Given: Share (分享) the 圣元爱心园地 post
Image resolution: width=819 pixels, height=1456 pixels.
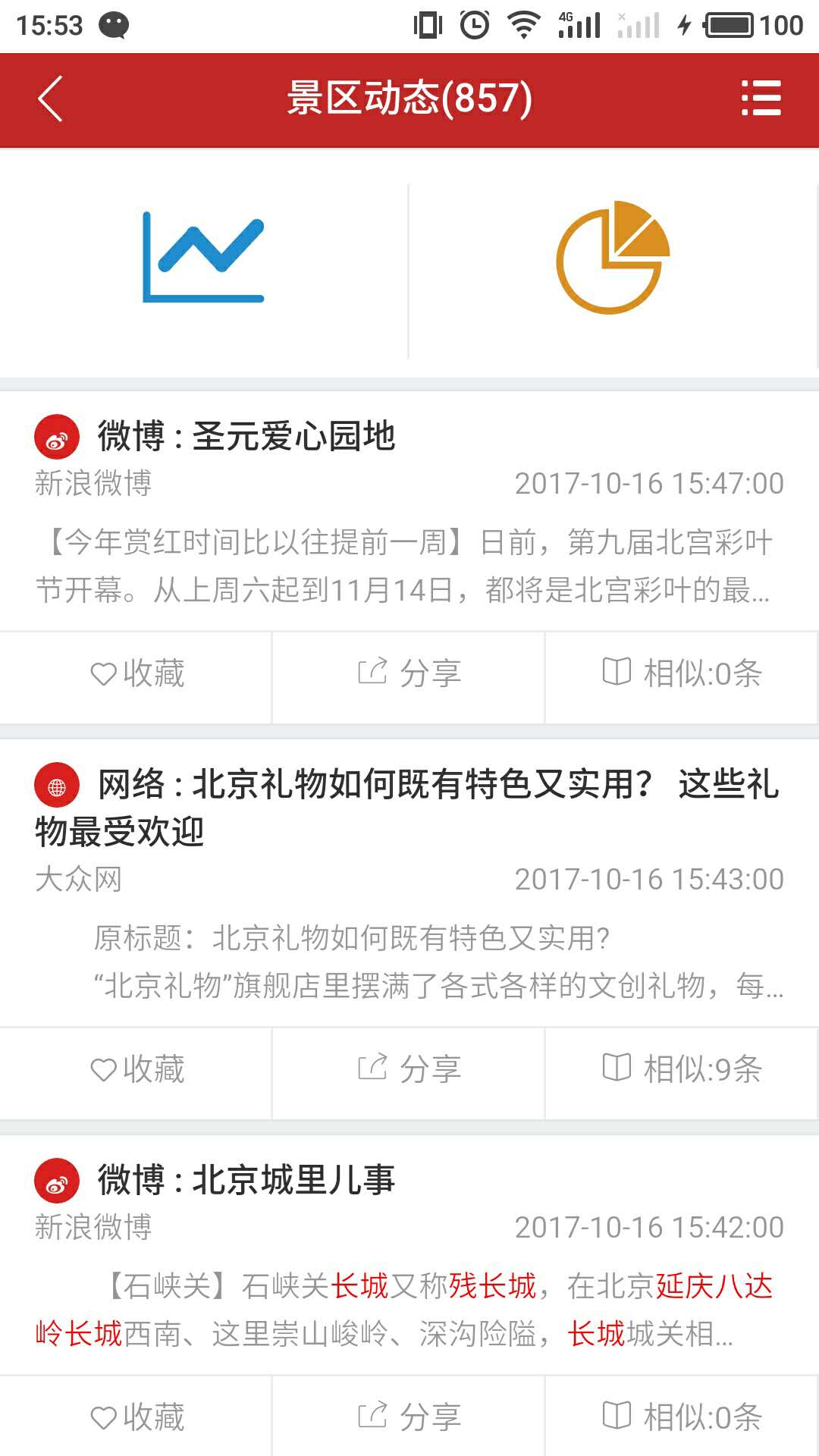Looking at the screenshot, I should tap(409, 673).
